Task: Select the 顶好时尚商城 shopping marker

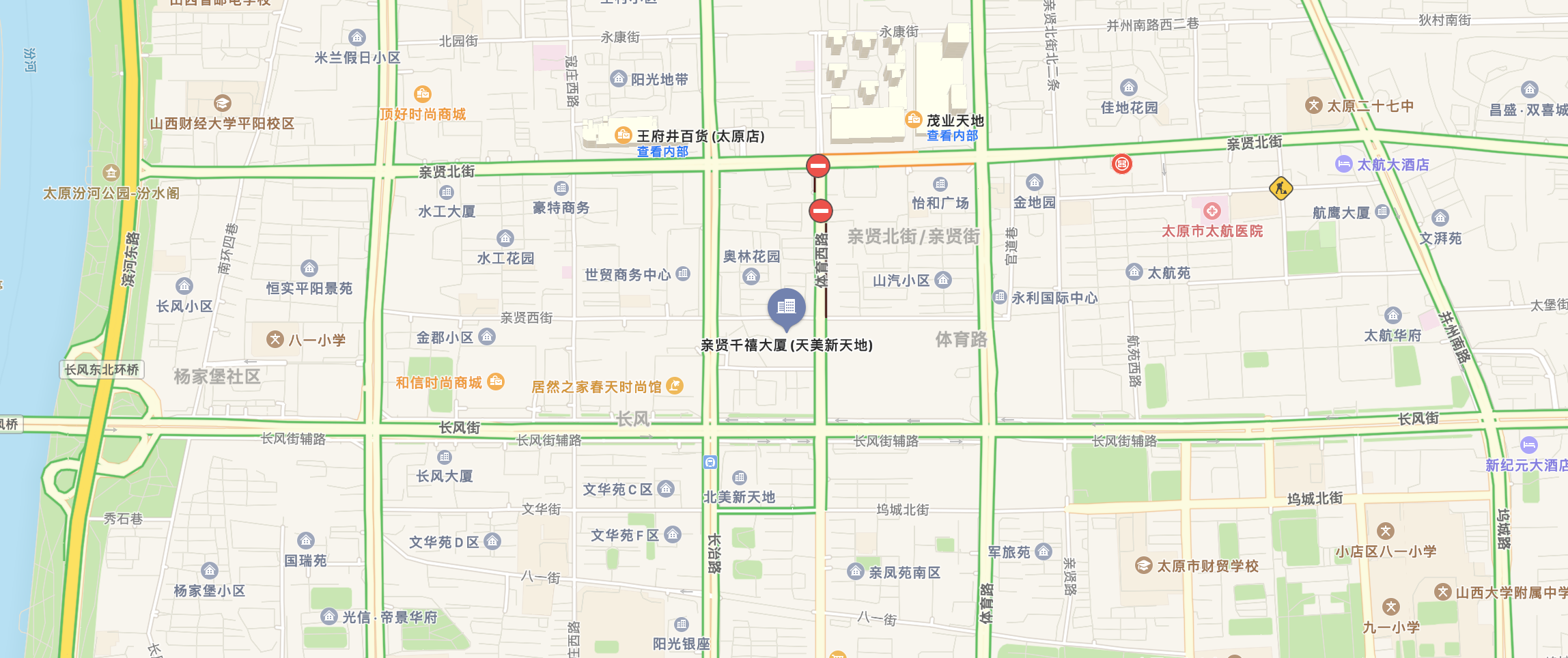Action: 423,94
